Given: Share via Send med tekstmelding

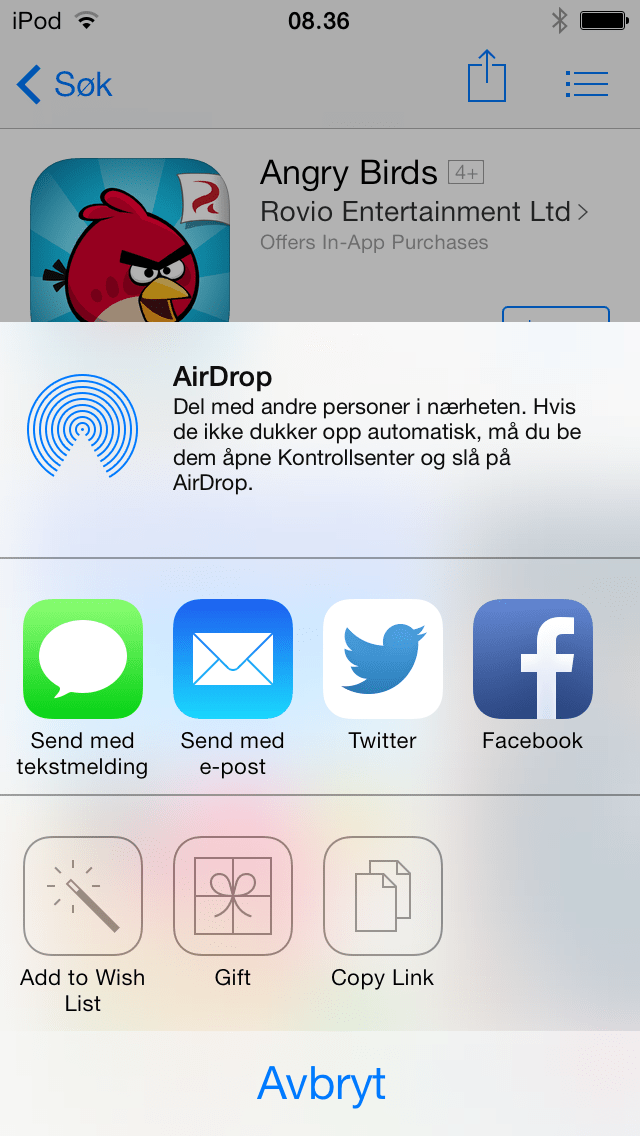Looking at the screenshot, I should click(x=83, y=660).
